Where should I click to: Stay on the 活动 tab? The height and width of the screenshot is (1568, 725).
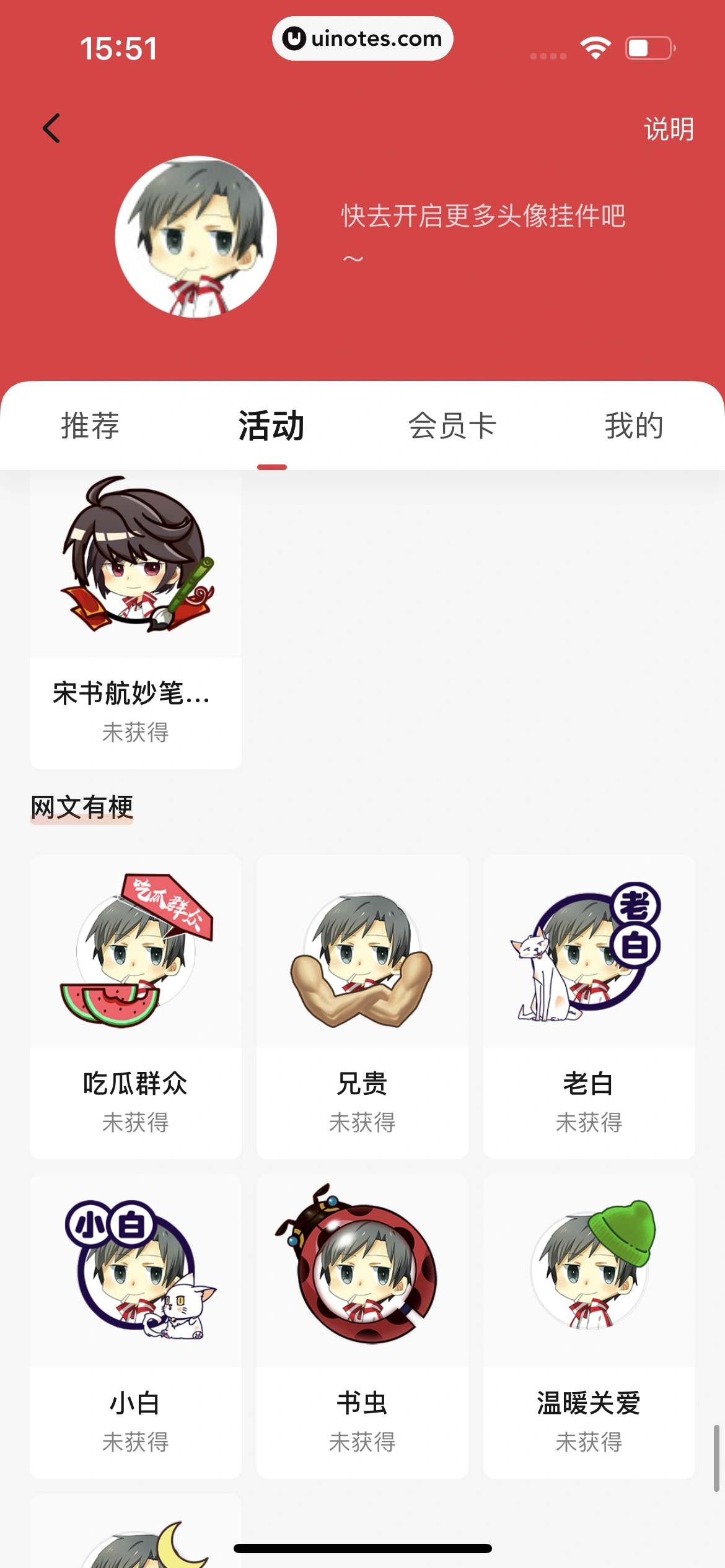tap(271, 426)
